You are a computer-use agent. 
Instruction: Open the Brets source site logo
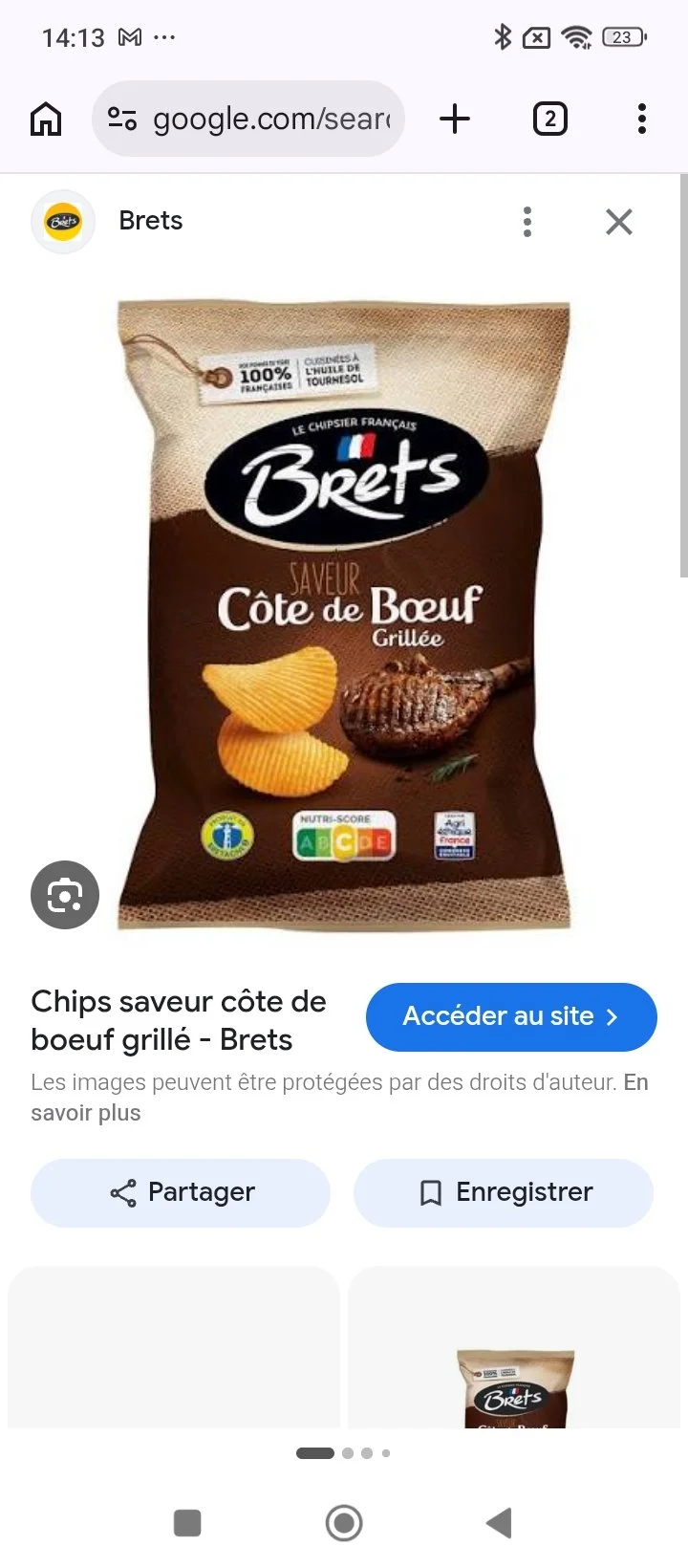click(63, 222)
